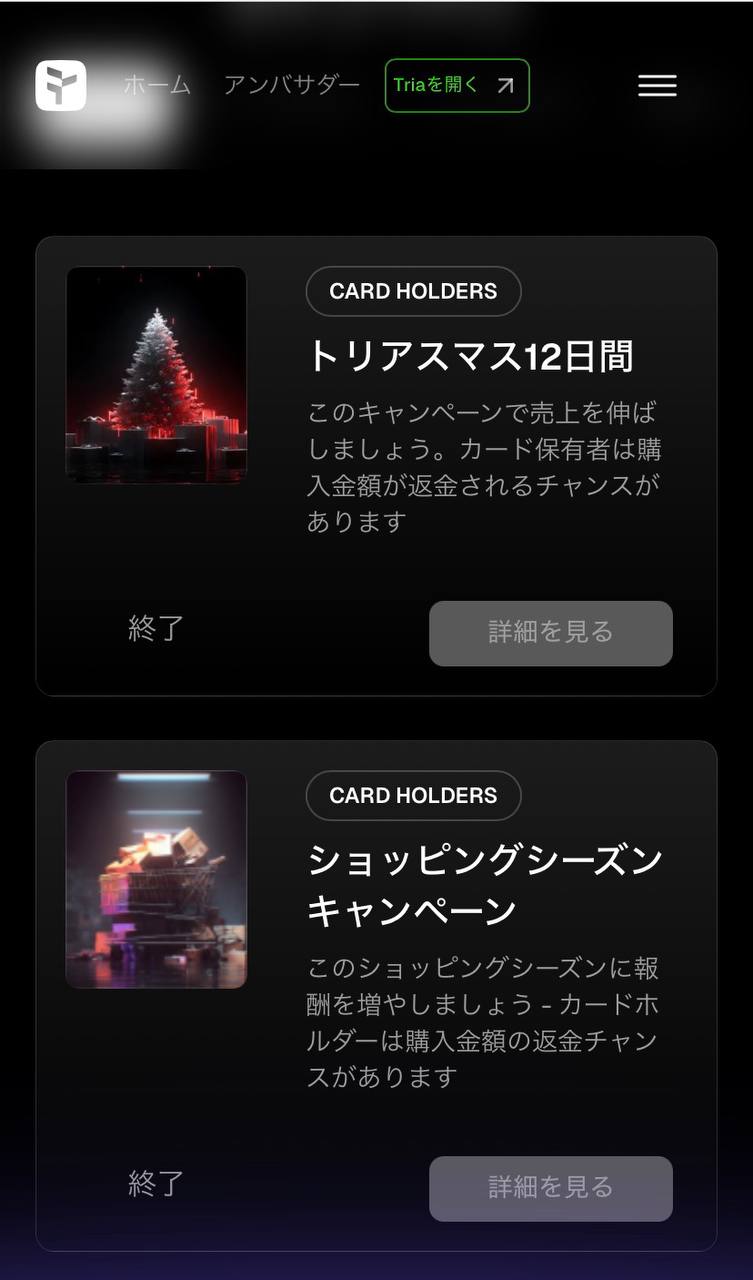Tap the Tria logo icon

tap(61, 85)
